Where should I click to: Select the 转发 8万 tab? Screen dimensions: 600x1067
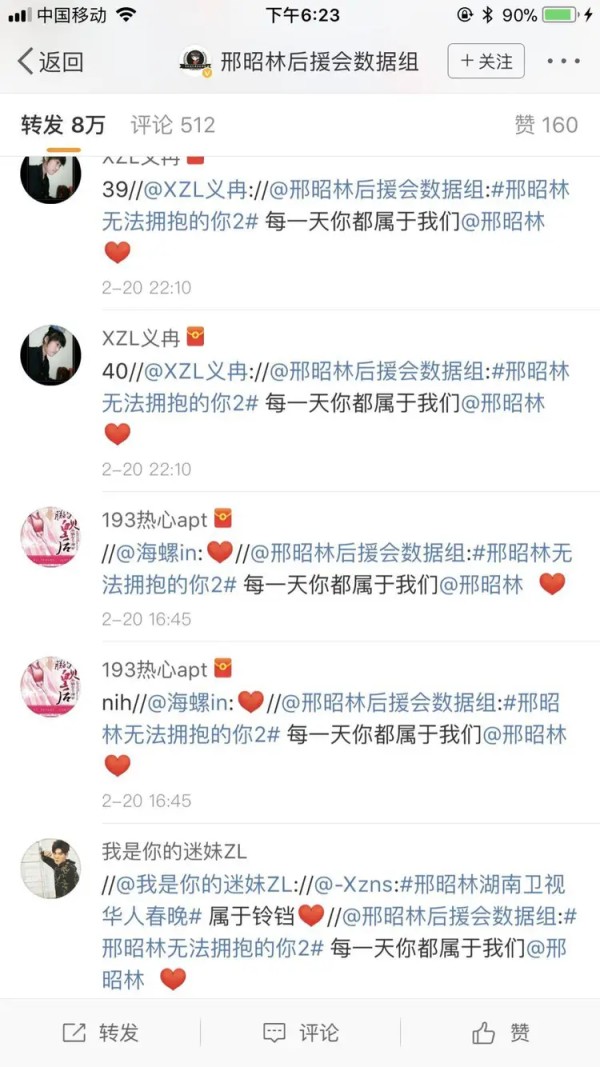pos(63,125)
